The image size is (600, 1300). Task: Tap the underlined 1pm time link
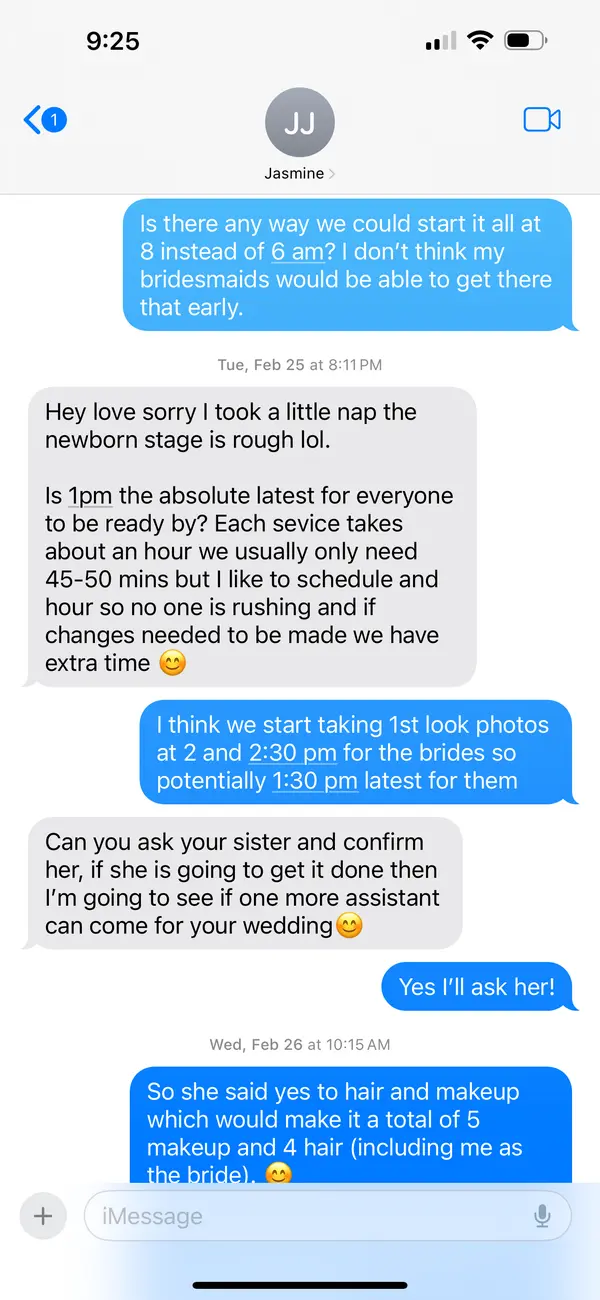89,496
